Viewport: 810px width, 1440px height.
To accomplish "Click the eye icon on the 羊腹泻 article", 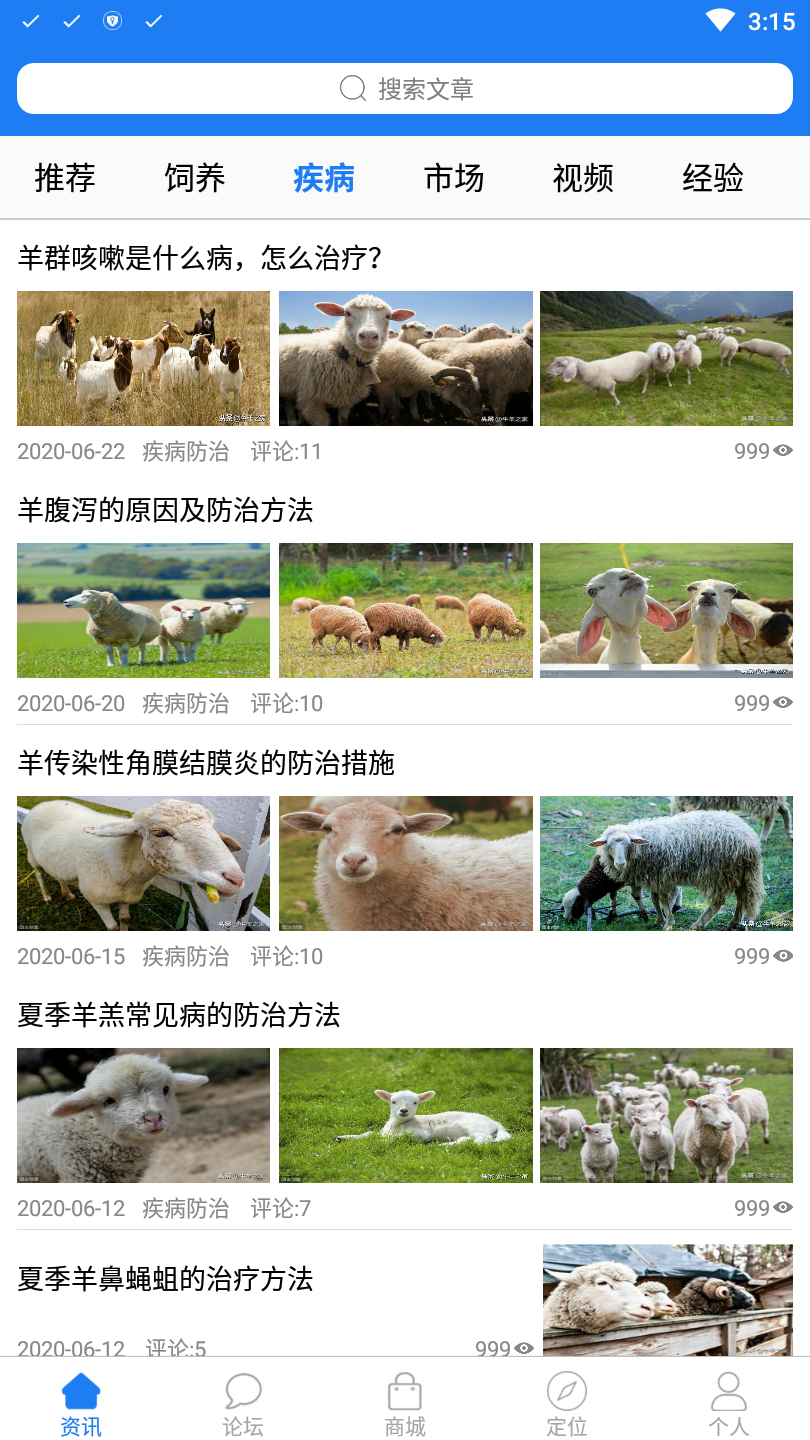I will pyautogui.click(x=785, y=703).
